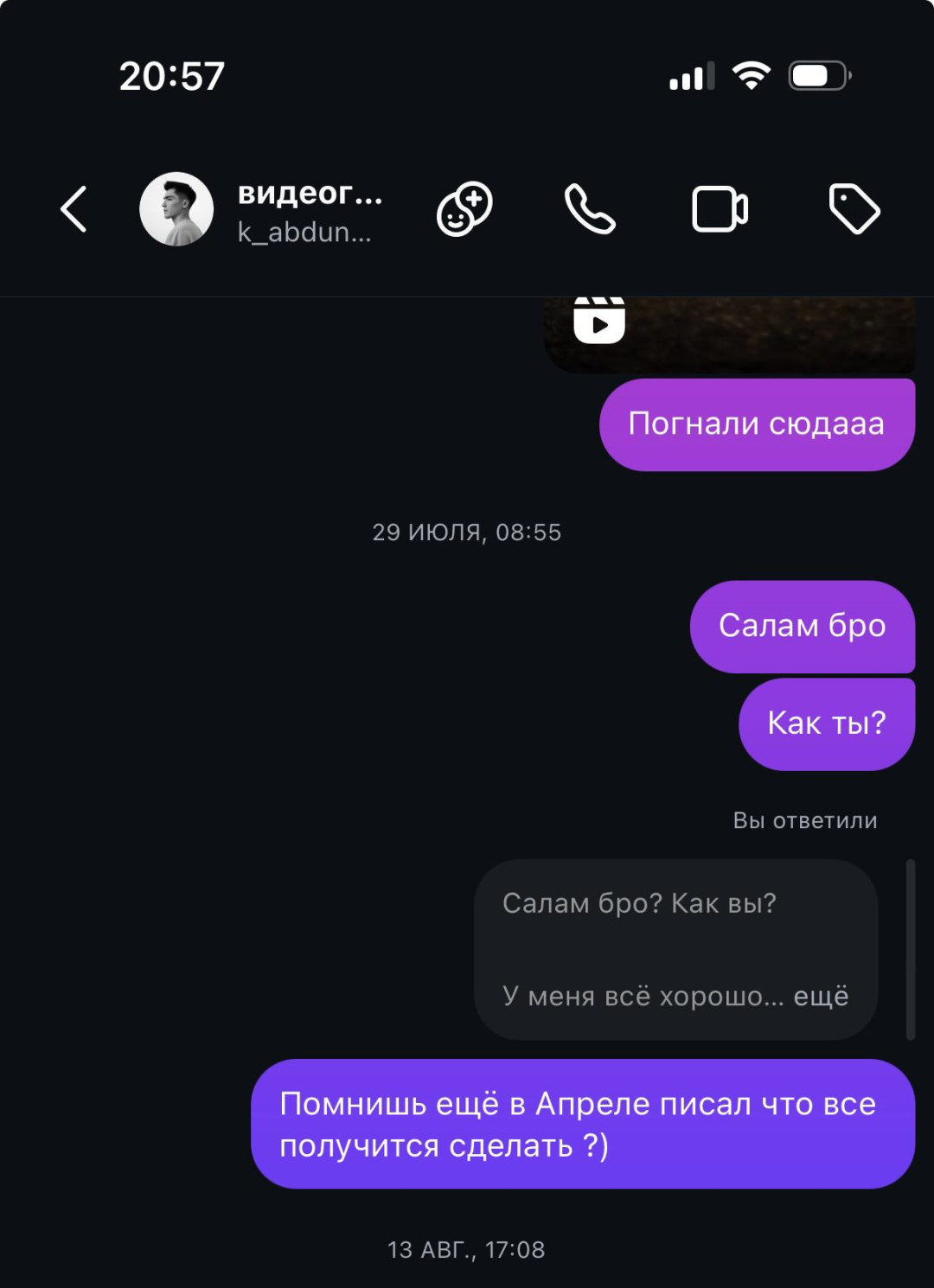Open the label tag icon
Screen dimensions: 934x1288
click(854, 209)
